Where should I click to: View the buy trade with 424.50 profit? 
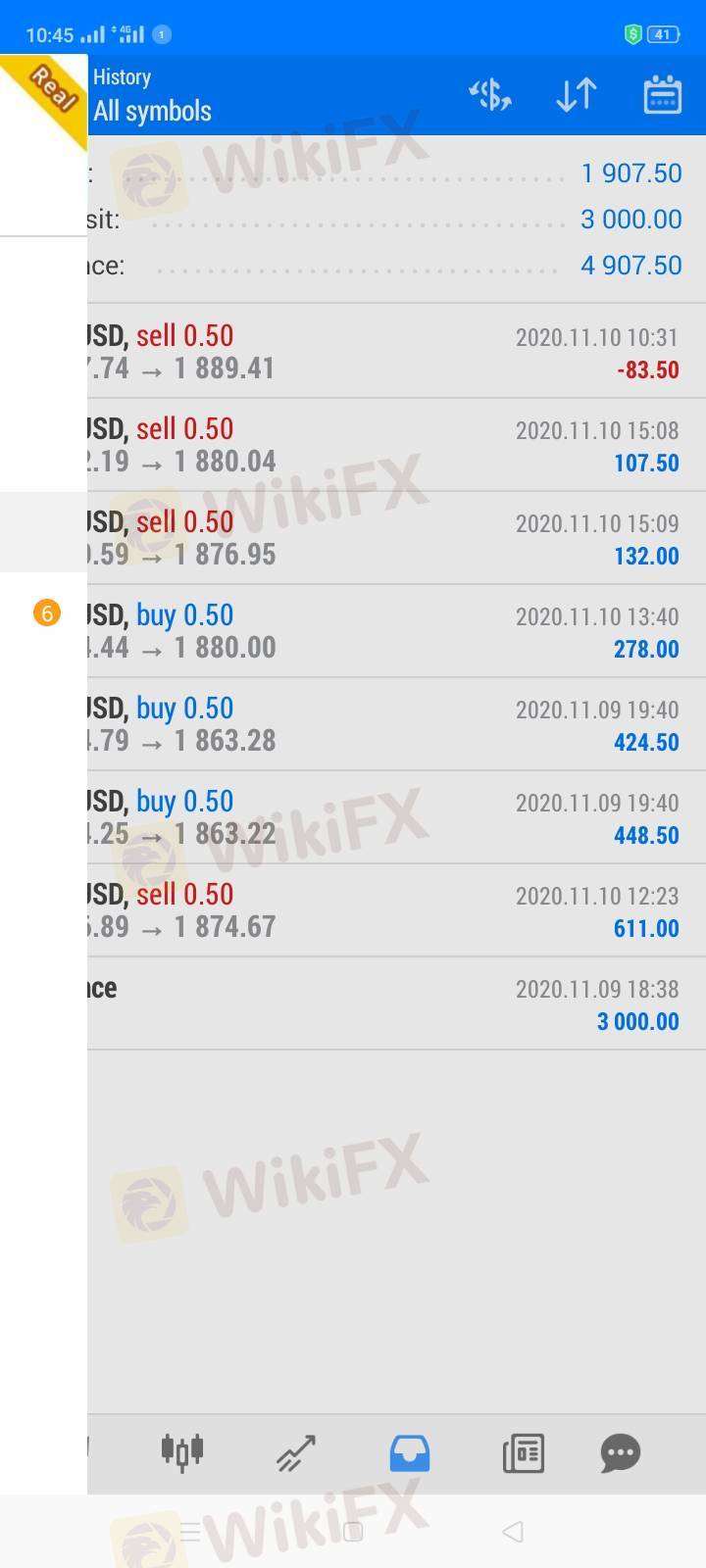(x=392, y=724)
